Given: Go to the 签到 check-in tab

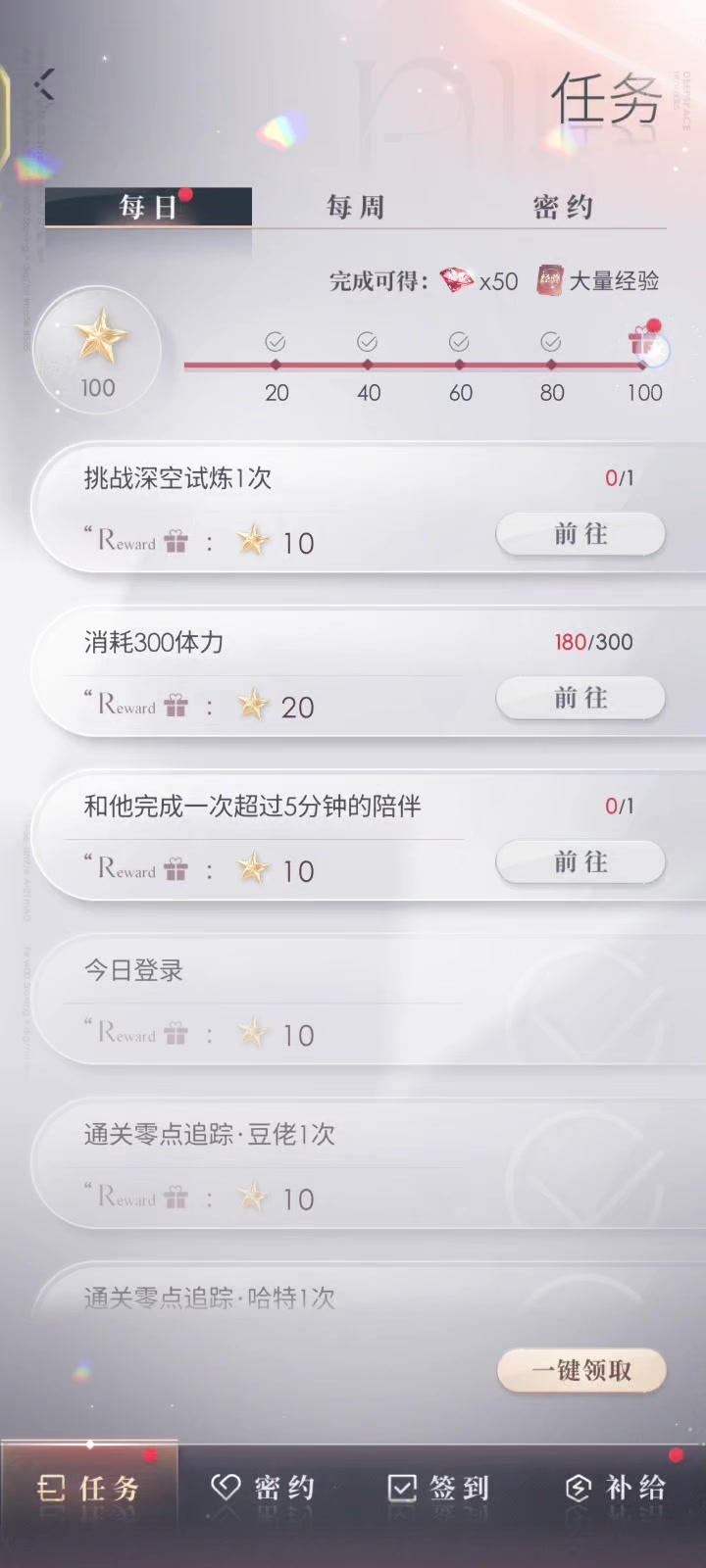Looking at the screenshot, I should click(x=439, y=1489).
